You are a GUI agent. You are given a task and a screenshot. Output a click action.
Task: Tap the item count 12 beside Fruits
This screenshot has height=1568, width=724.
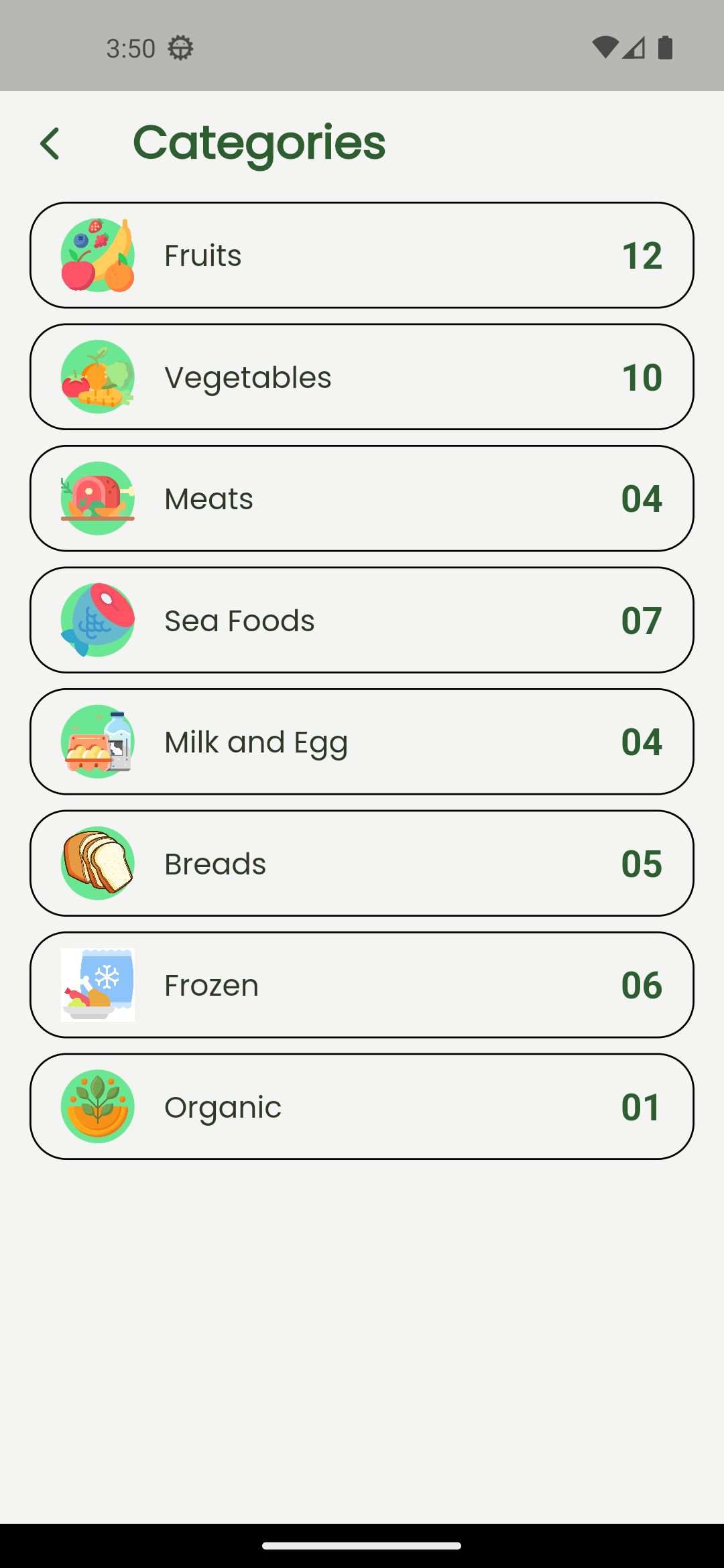641,255
